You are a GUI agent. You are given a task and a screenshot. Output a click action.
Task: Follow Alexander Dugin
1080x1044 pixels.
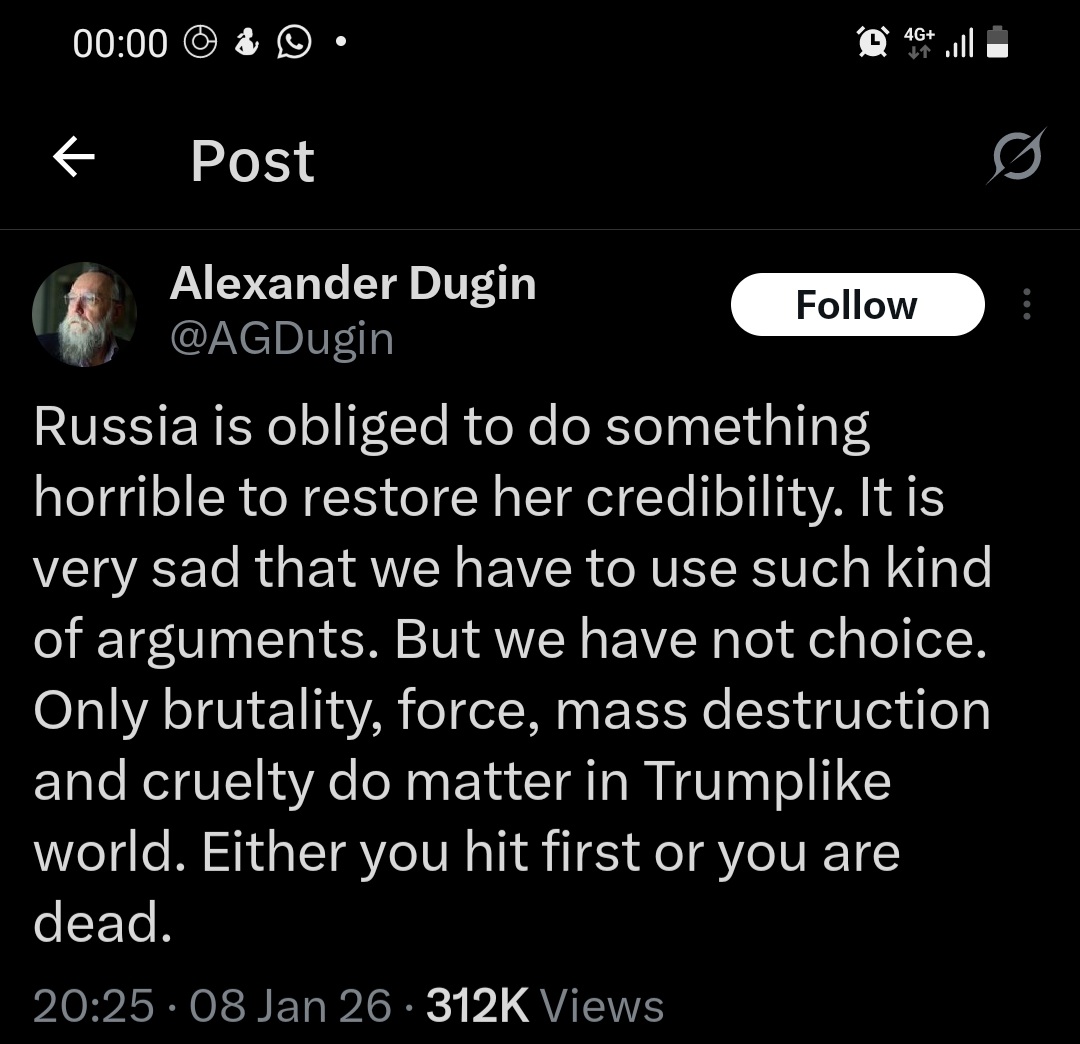[x=857, y=305]
